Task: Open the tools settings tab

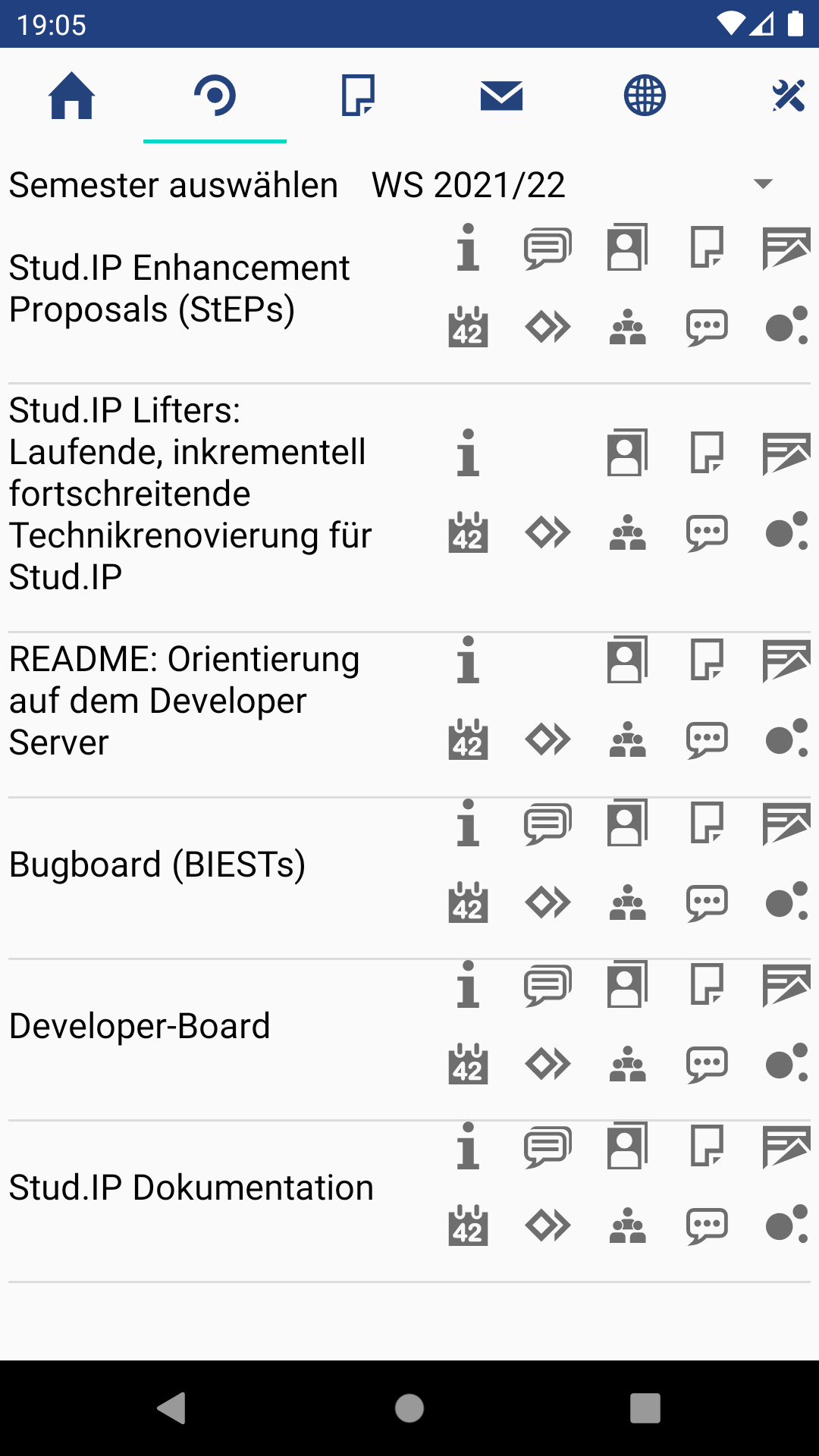Action: coord(788,96)
